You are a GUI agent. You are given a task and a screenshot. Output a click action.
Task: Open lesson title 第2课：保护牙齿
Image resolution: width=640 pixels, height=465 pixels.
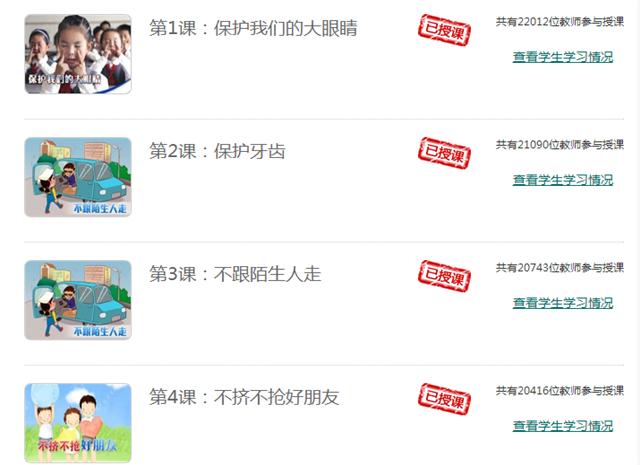217,151
